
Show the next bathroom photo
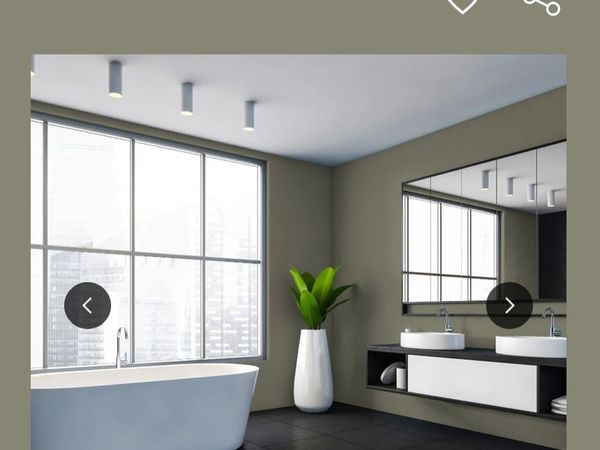[x=509, y=306]
